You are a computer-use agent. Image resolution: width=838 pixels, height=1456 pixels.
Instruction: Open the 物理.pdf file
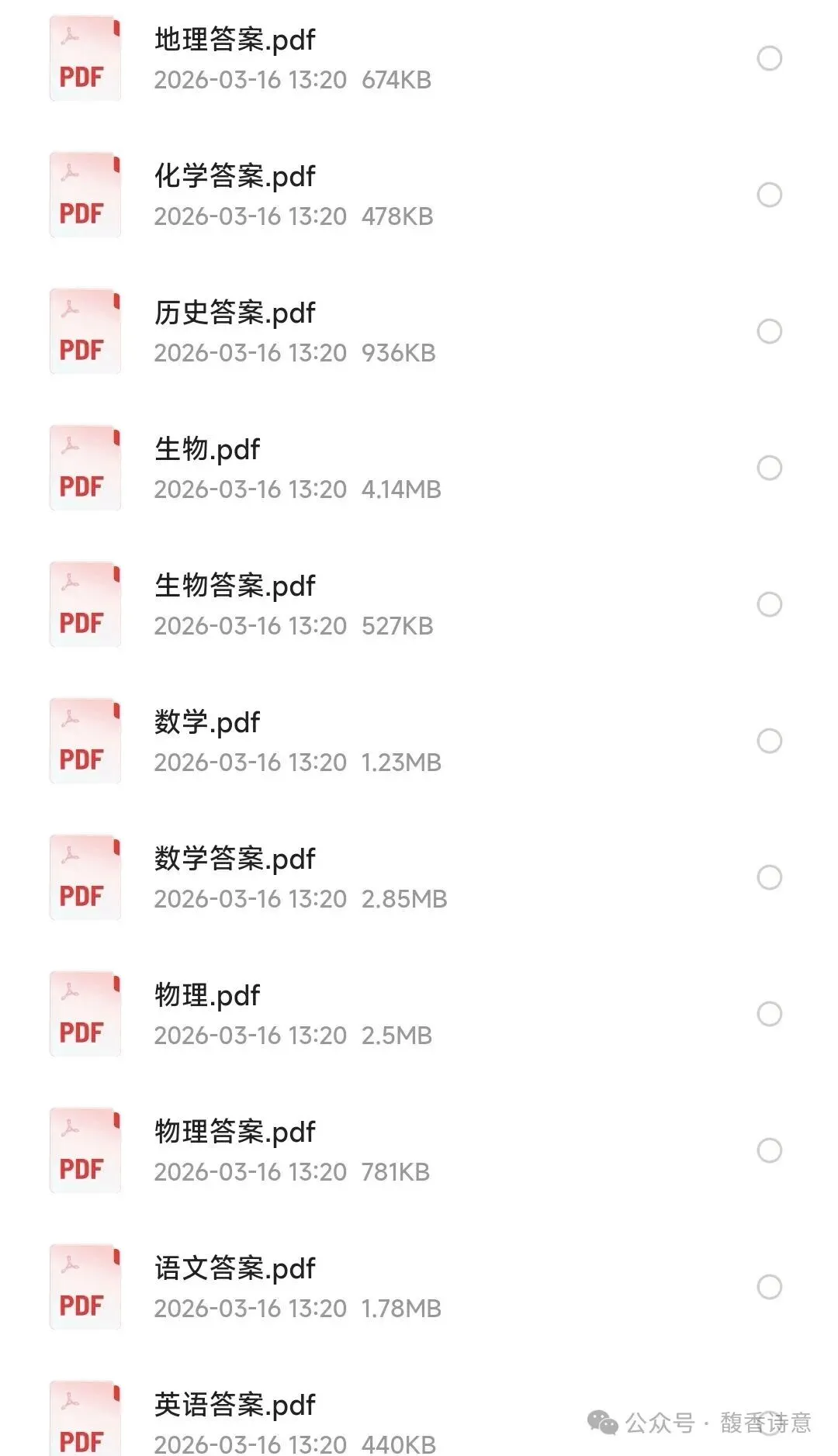coord(419,1014)
